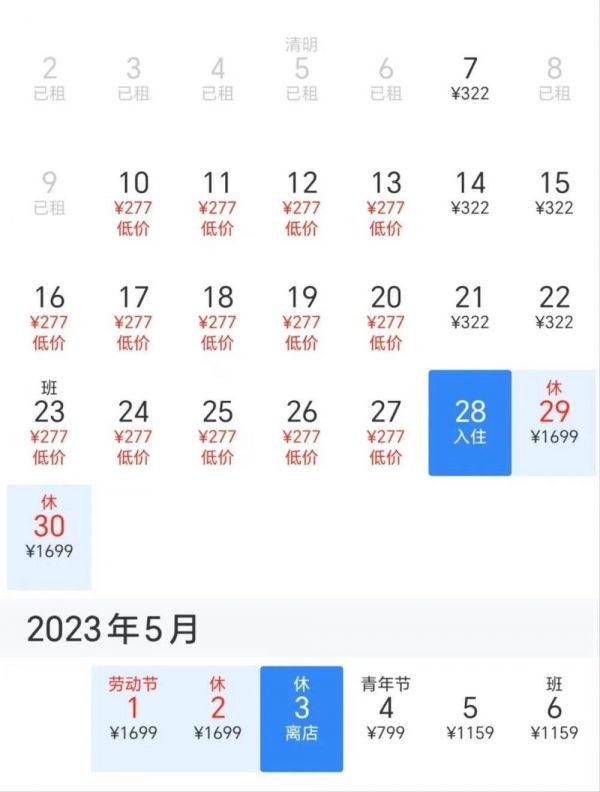600x792 pixels.
Task: Choose April 16 low-price date
Action: pos(49,317)
